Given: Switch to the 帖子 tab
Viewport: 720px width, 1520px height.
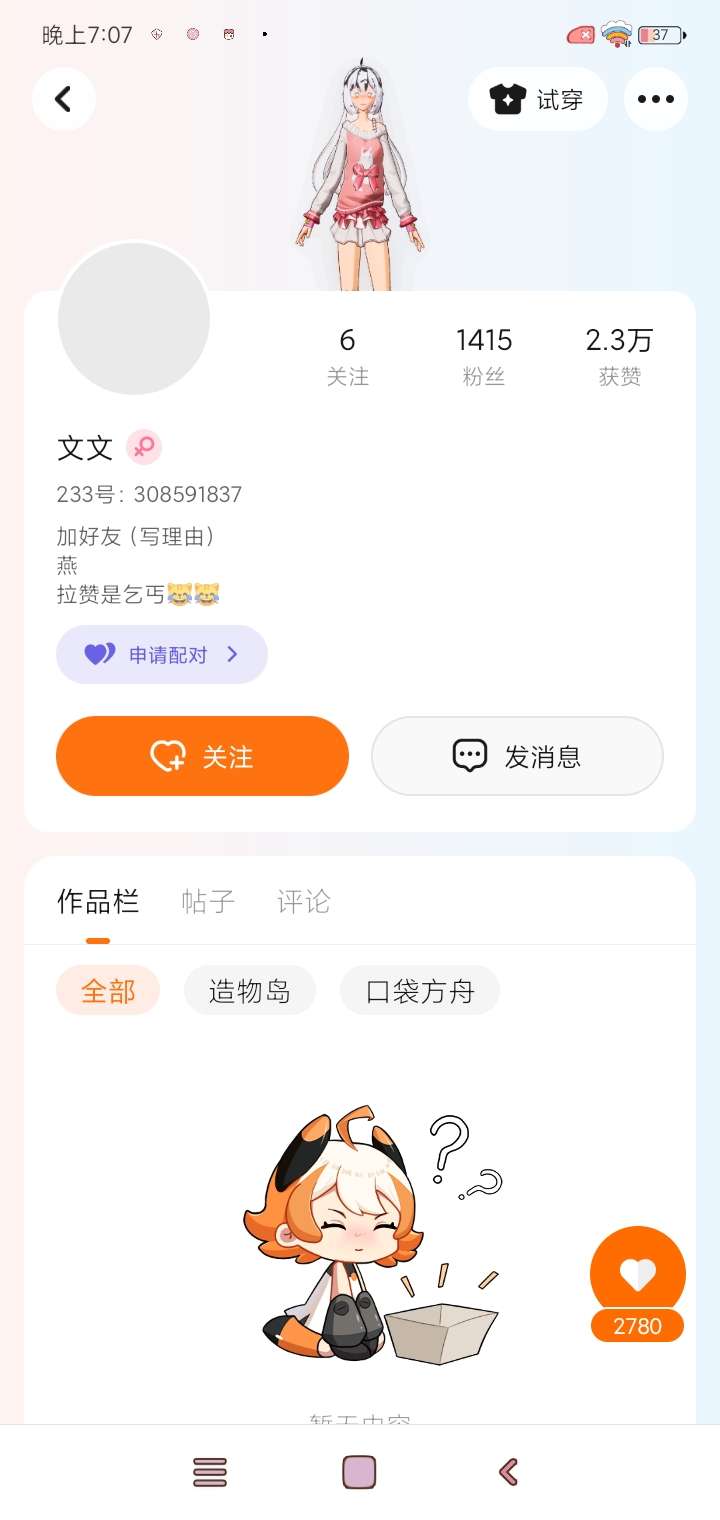Looking at the screenshot, I should click(x=208, y=901).
